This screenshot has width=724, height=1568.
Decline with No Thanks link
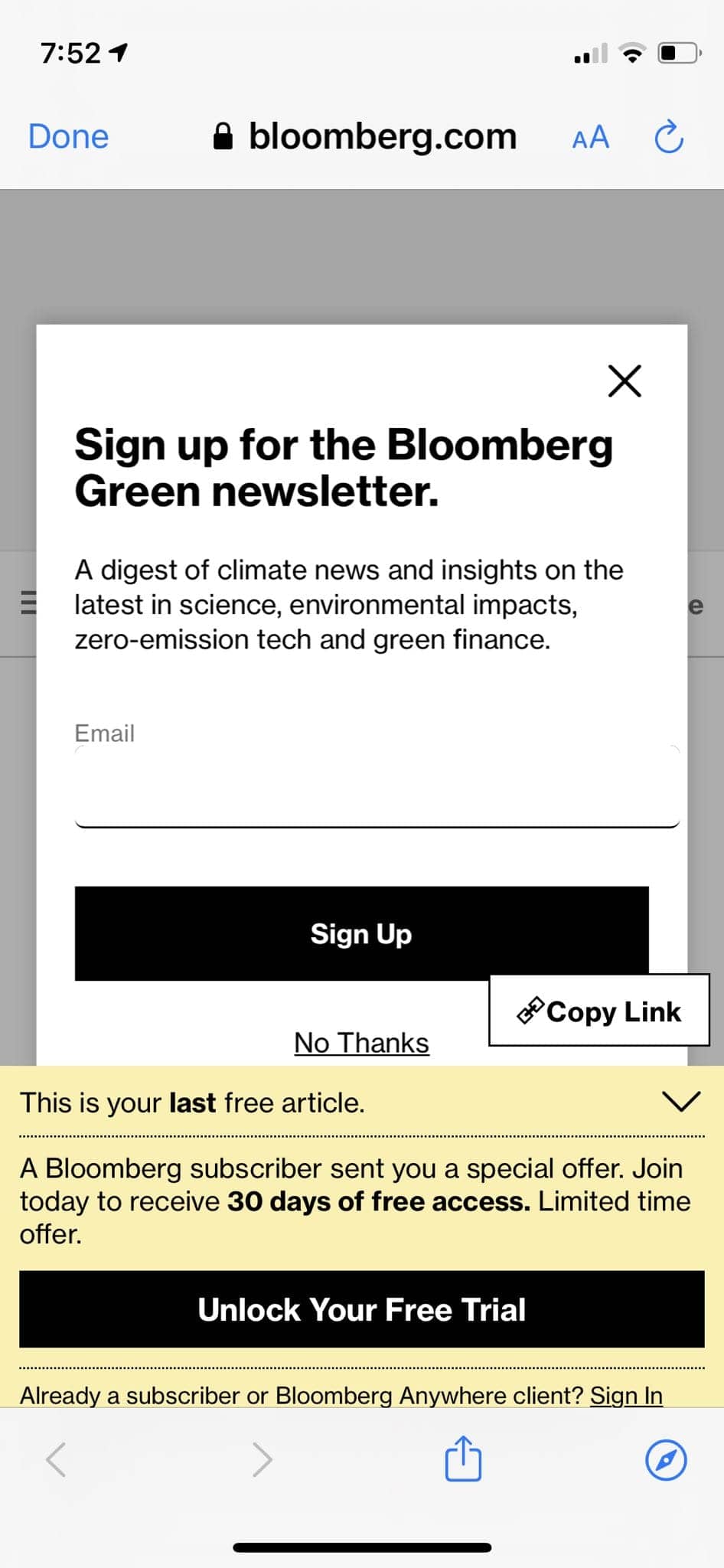(x=362, y=1043)
